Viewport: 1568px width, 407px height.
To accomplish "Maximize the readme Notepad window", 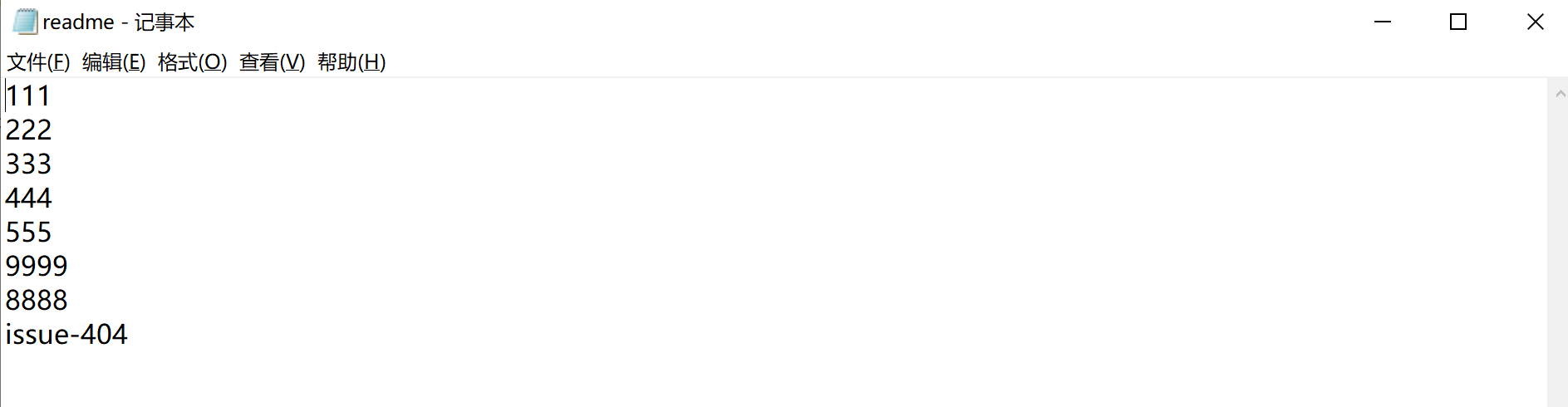I will click(x=1458, y=22).
